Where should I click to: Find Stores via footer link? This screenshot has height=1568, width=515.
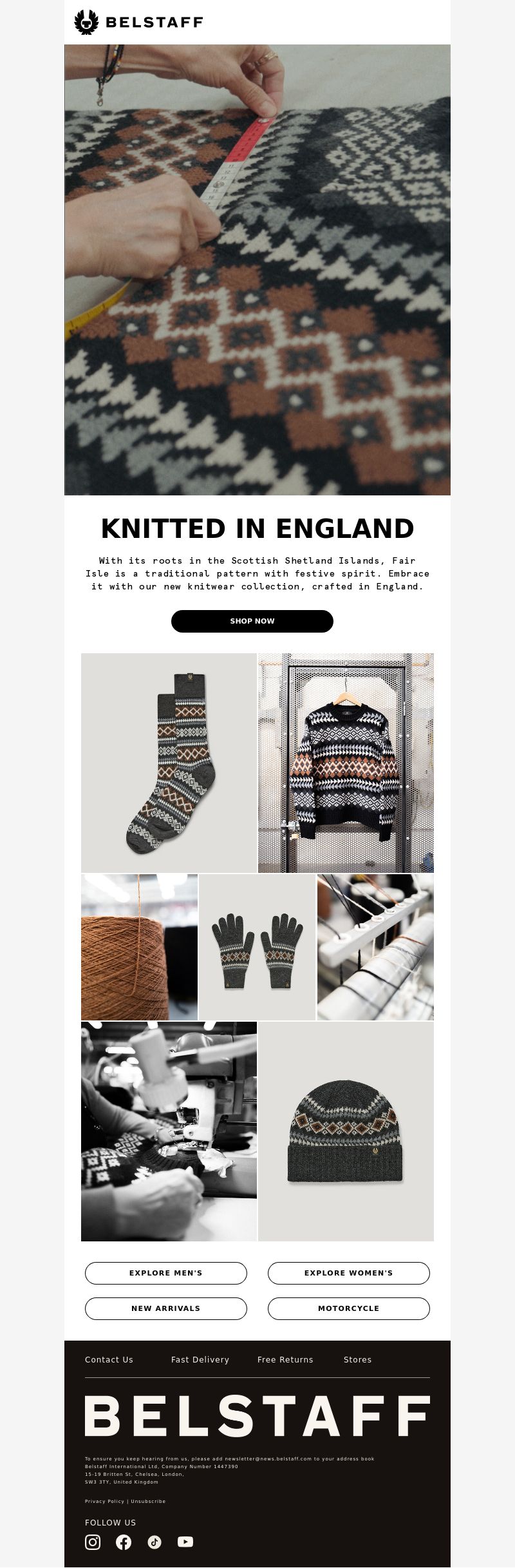tap(357, 1359)
